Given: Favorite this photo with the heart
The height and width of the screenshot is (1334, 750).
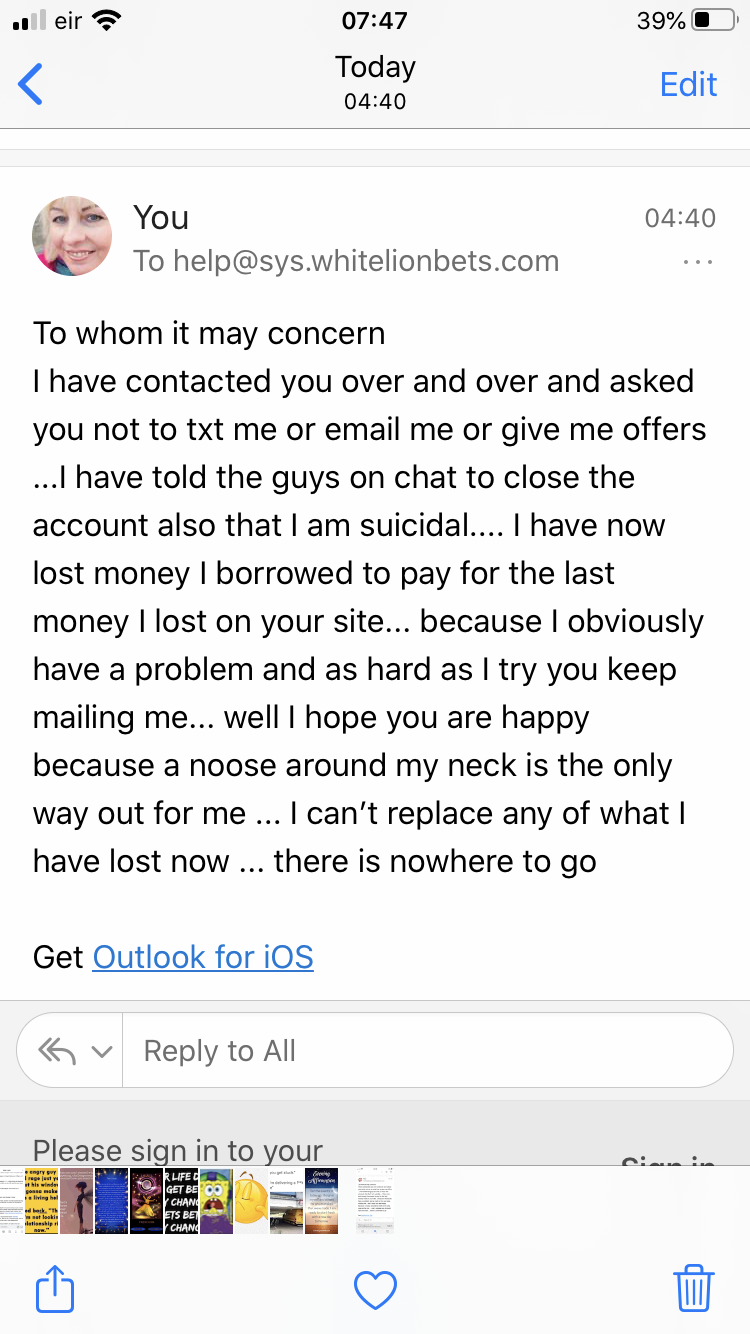Looking at the screenshot, I should tap(376, 1289).
